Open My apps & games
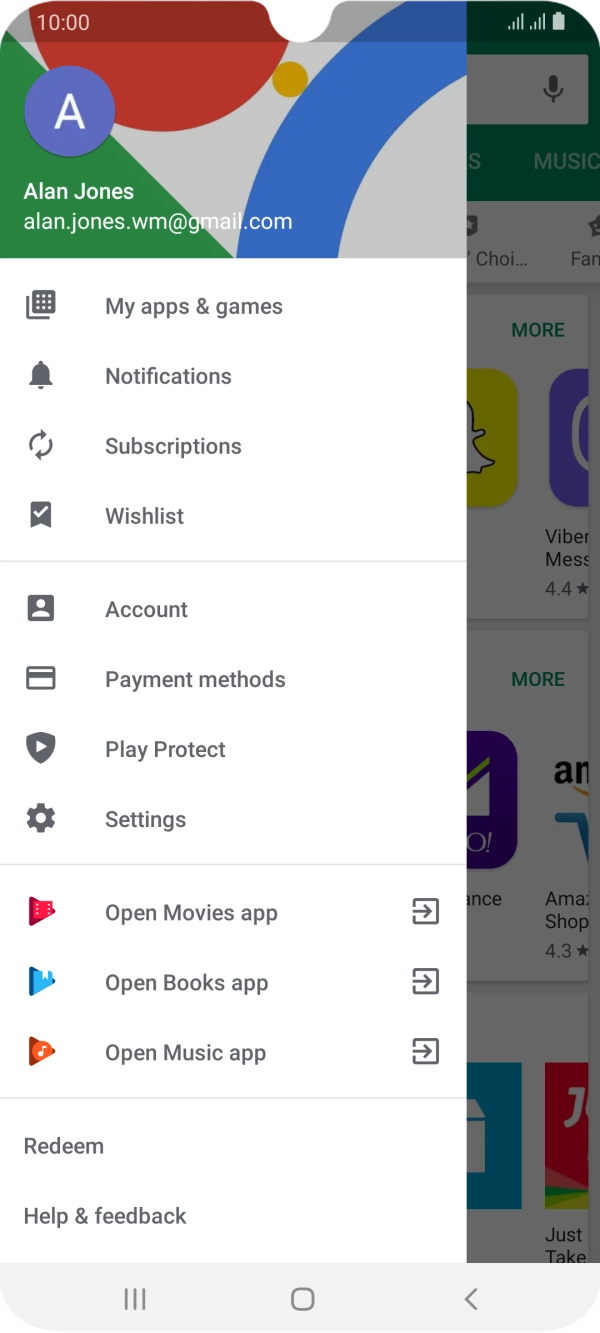 (x=194, y=306)
